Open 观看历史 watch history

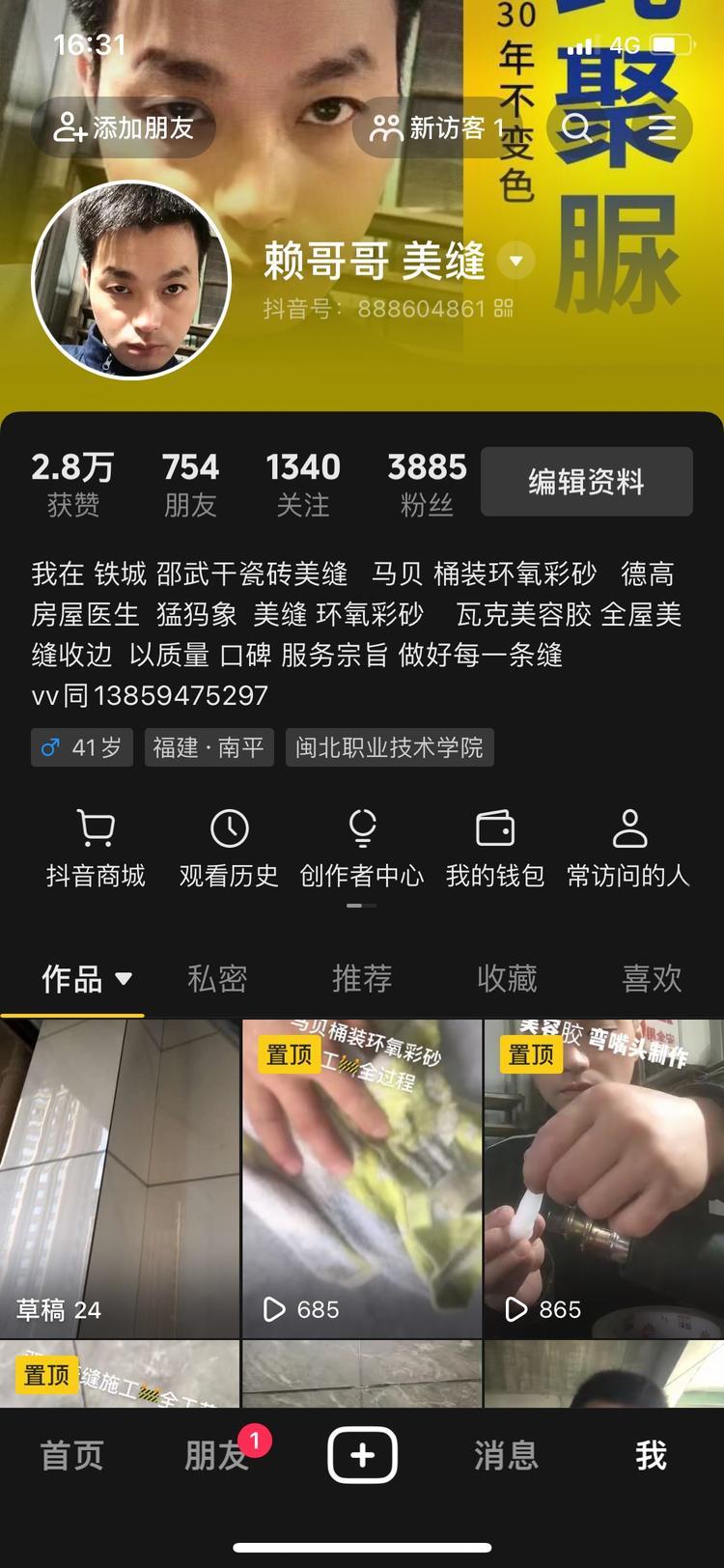tap(229, 849)
